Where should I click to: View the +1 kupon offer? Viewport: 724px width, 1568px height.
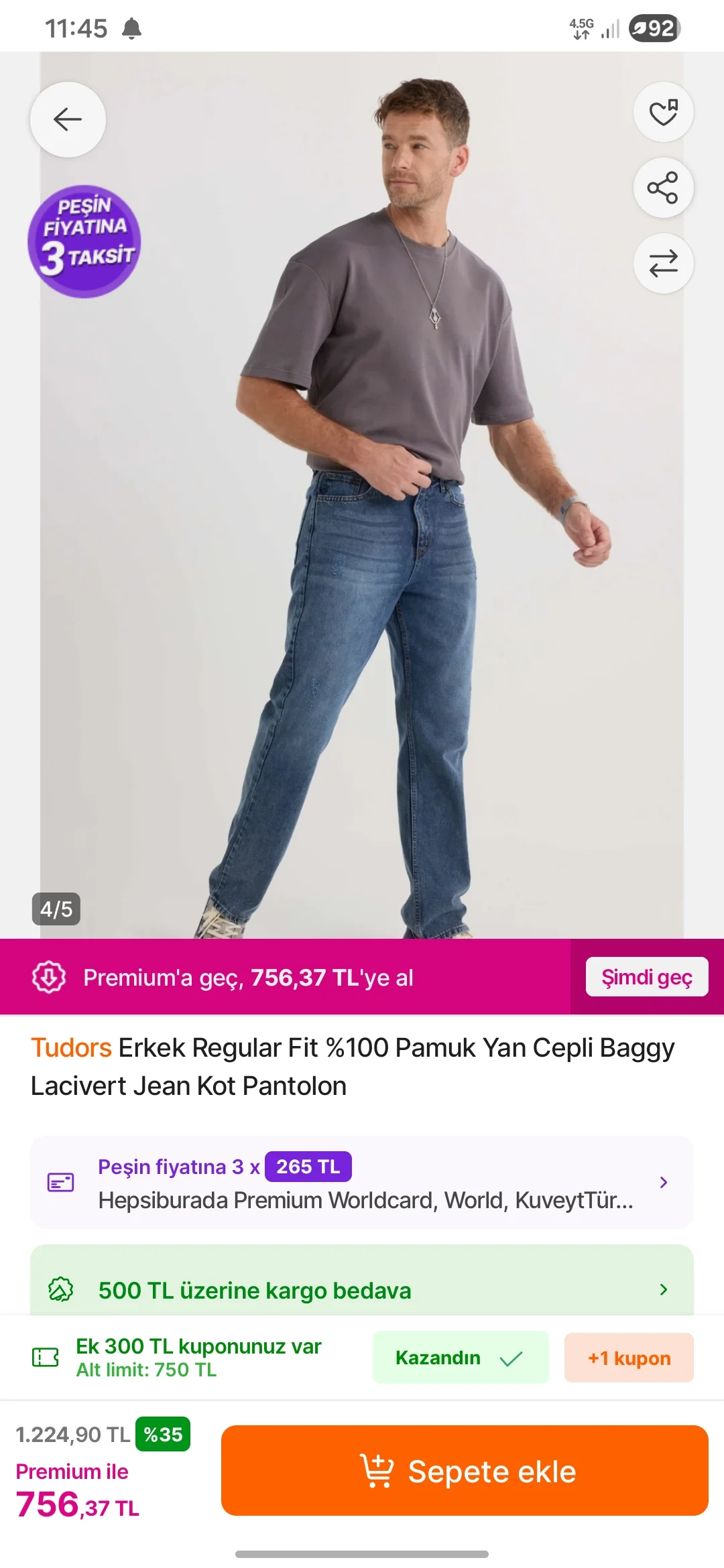click(x=629, y=1358)
